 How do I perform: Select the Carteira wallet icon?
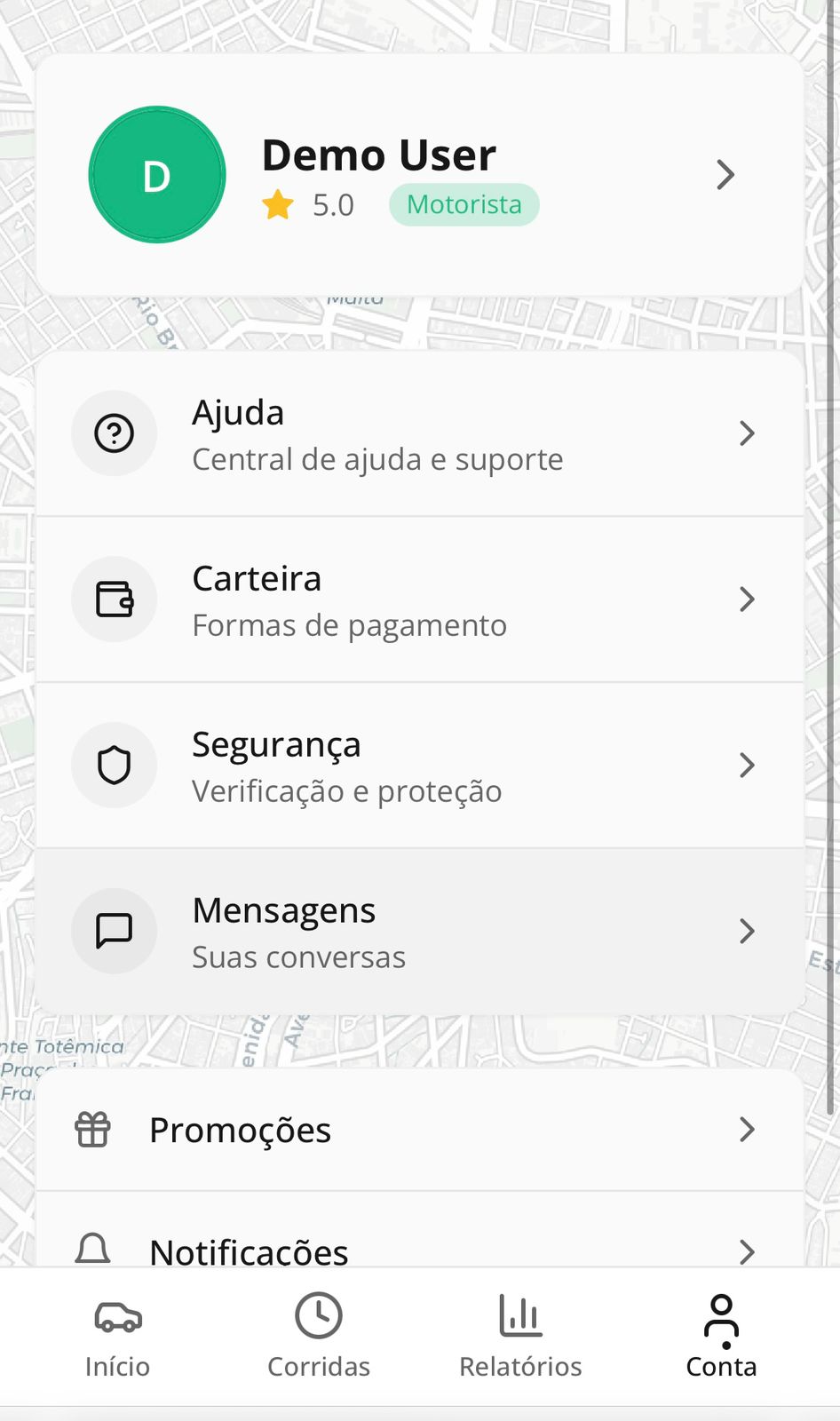pyautogui.click(x=114, y=599)
